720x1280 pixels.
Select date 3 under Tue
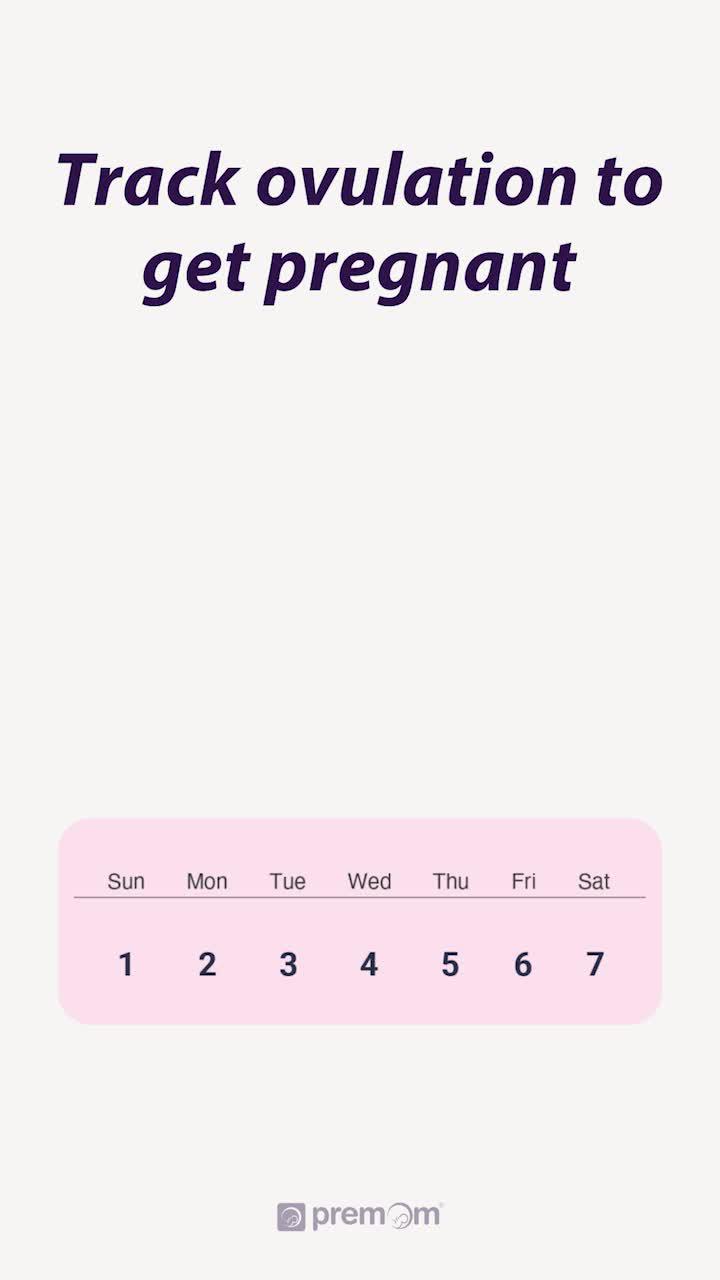click(288, 964)
